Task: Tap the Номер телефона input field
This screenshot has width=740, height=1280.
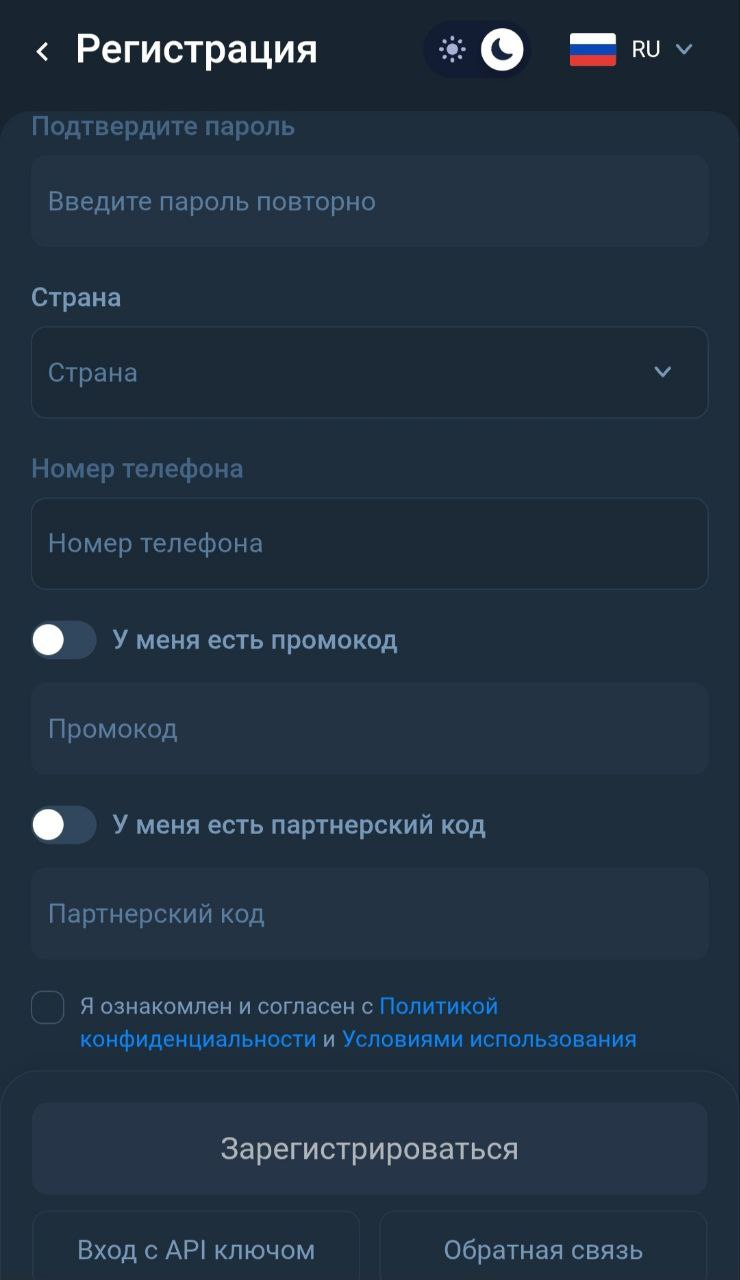Action: (369, 544)
